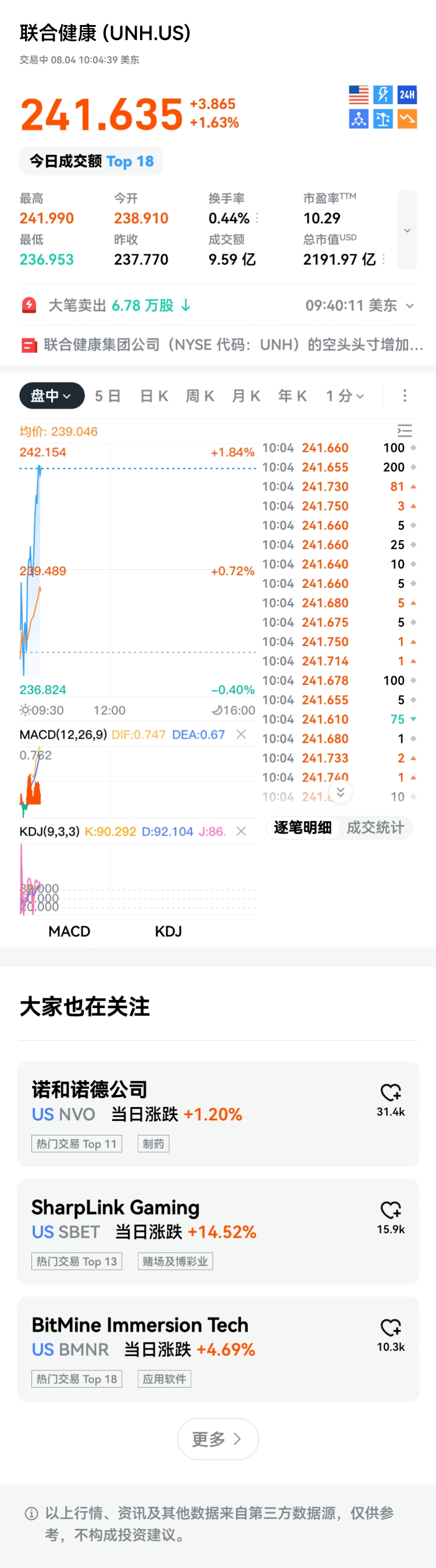Open the 盘中 chart period dropdown
The height and width of the screenshot is (1568, 436).
51,396
